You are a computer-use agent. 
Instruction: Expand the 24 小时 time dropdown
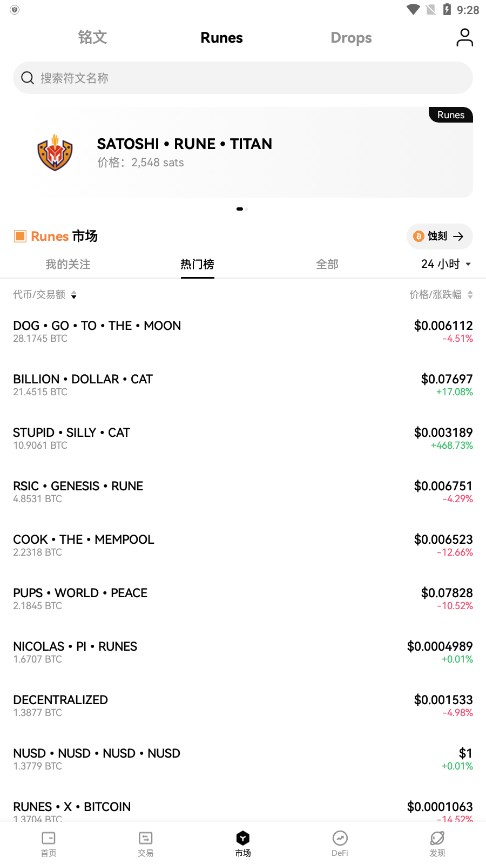tap(446, 264)
